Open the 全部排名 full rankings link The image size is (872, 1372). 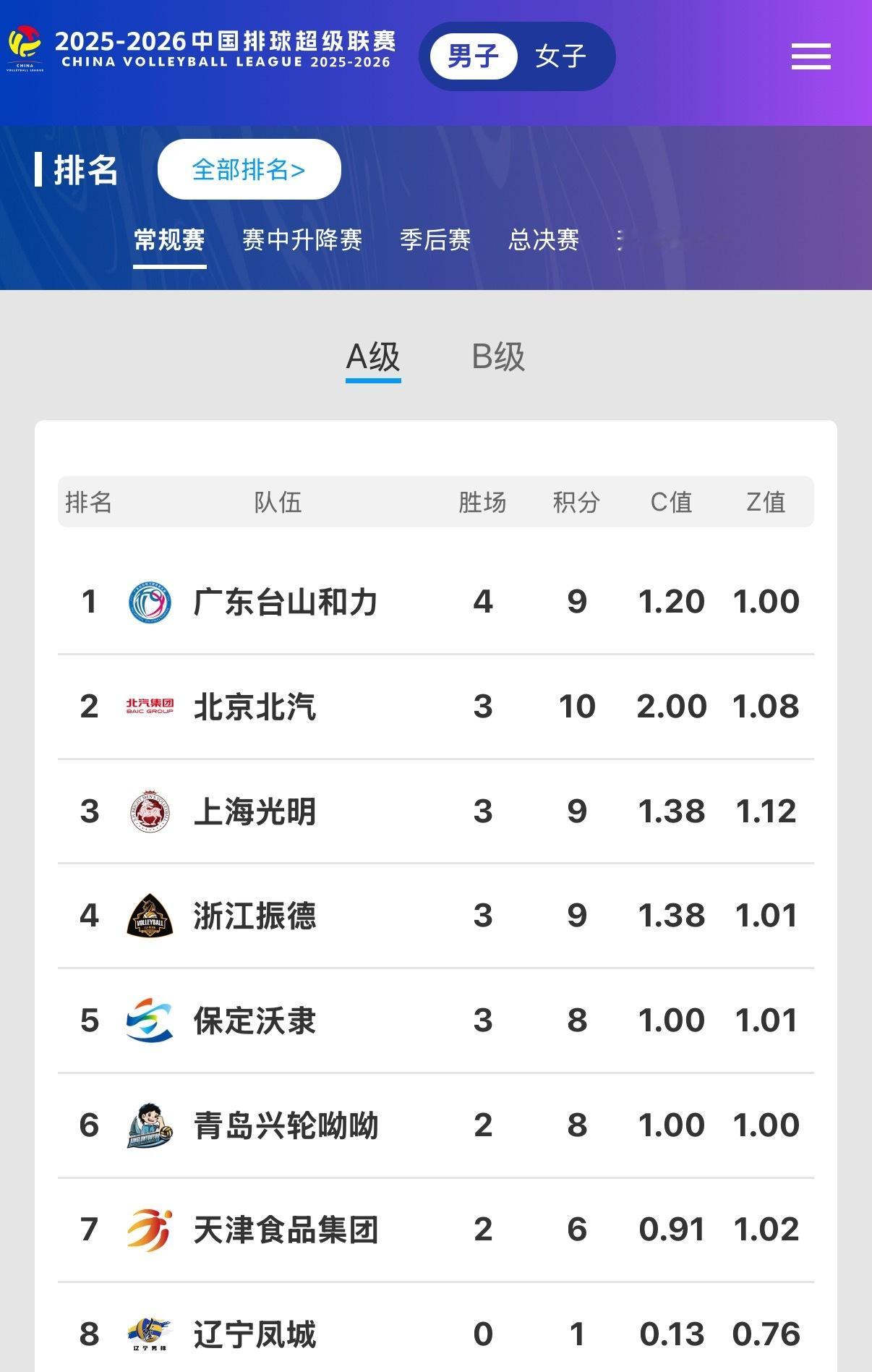249,169
